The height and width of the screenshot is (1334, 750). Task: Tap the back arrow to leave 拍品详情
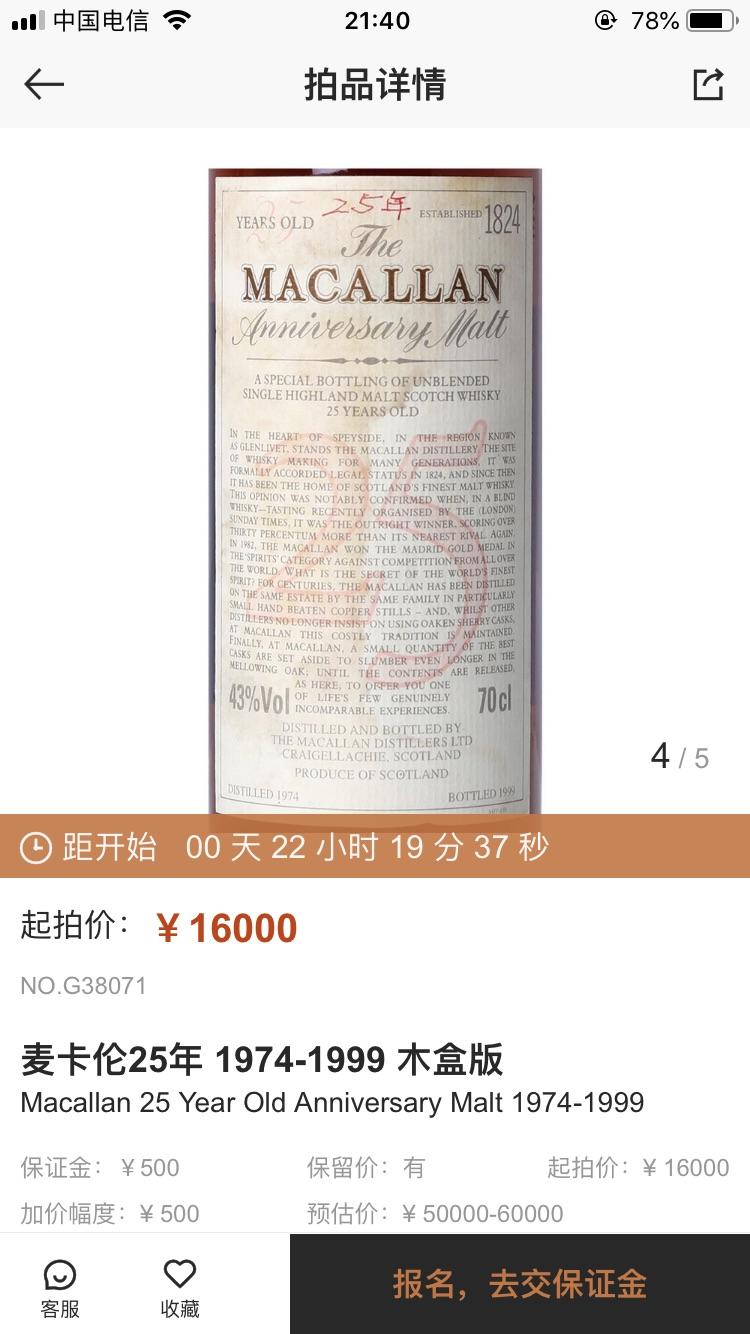pyautogui.click(x=42, y=86)
